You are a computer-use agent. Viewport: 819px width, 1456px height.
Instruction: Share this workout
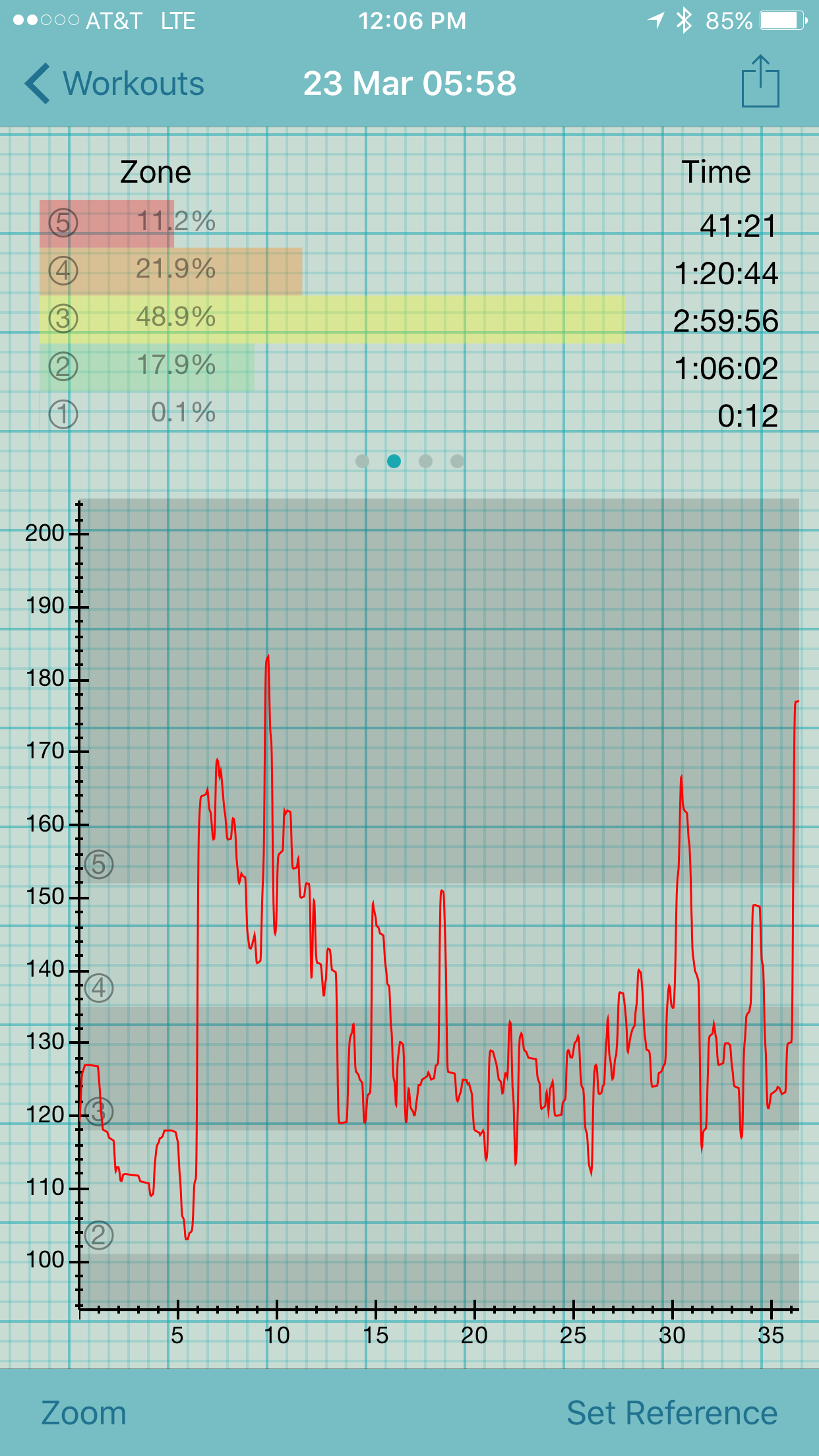point(760,81)
